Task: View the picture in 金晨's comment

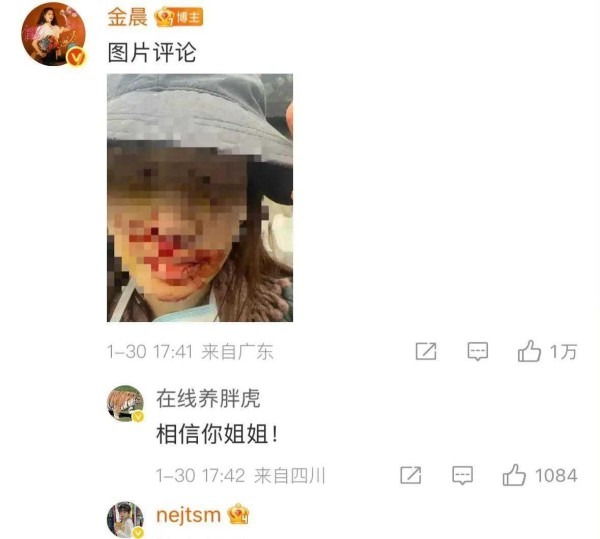Action: 200,197
